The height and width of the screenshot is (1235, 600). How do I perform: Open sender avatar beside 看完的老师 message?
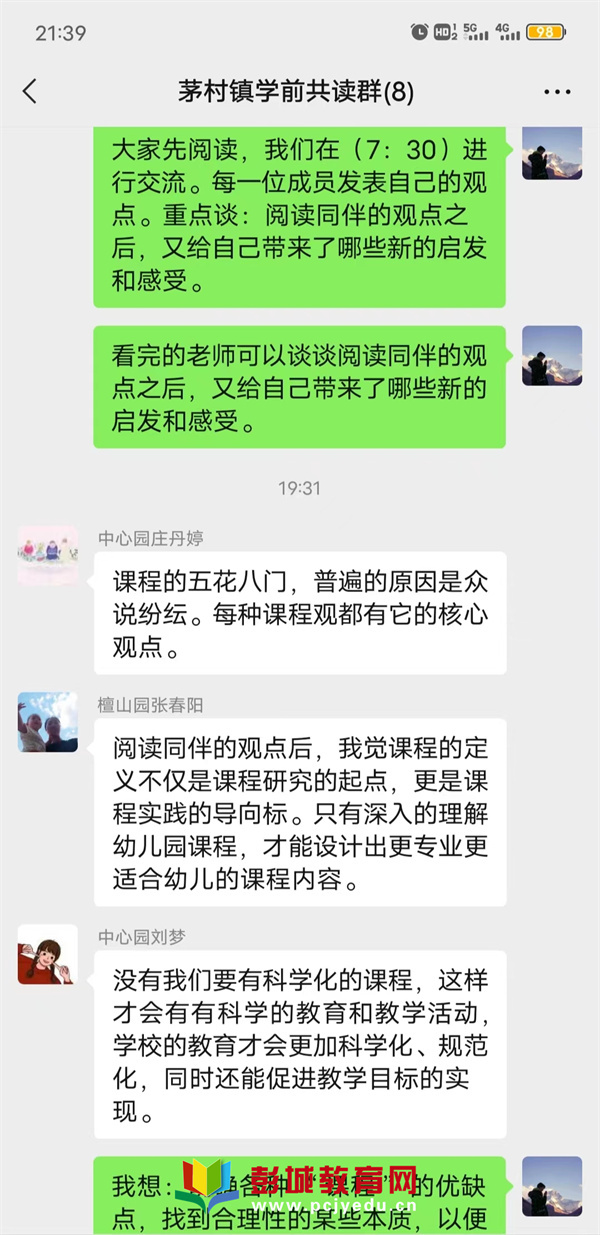(x=552, y=356)
